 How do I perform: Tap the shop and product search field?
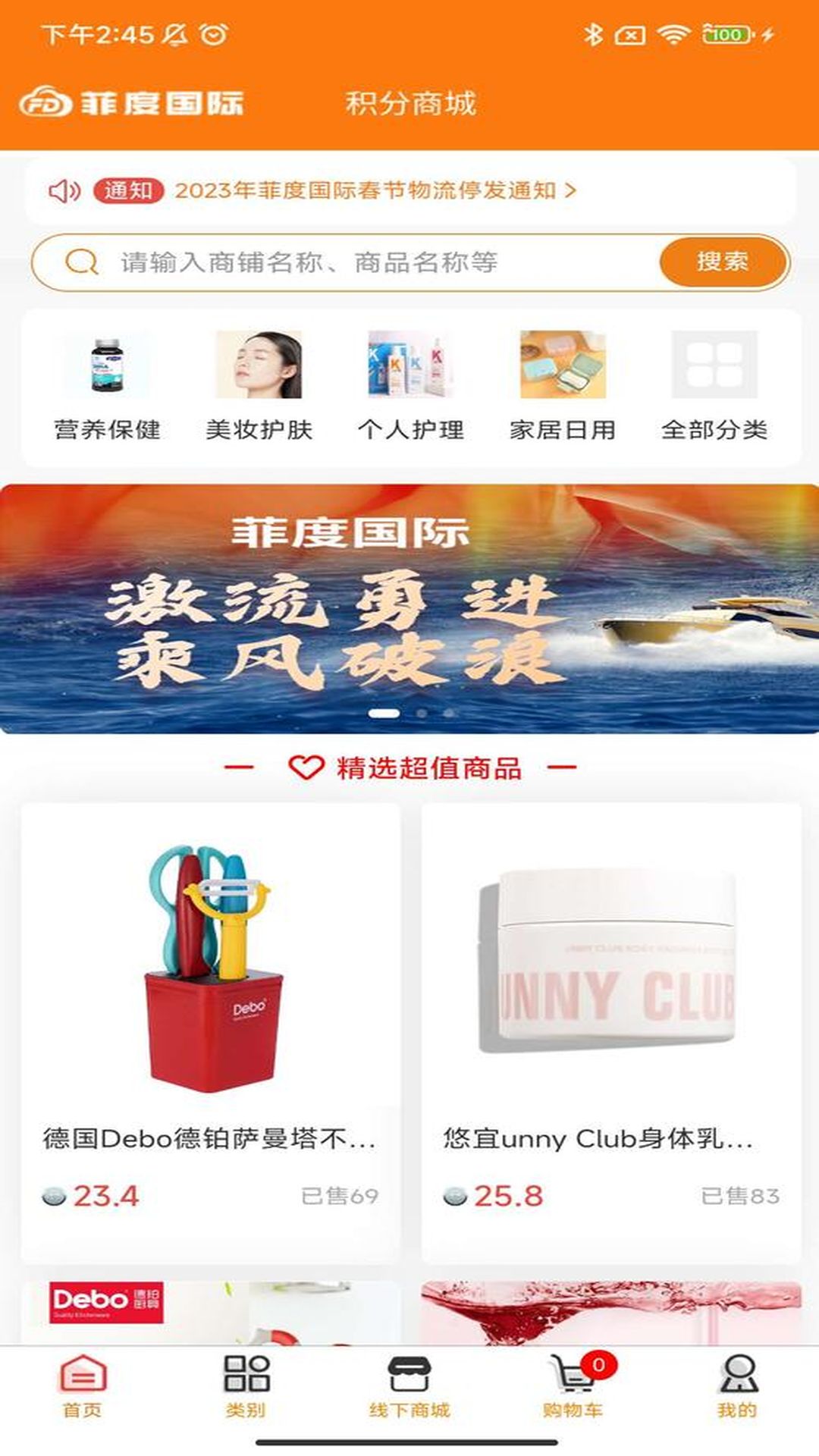pos(346,262)
